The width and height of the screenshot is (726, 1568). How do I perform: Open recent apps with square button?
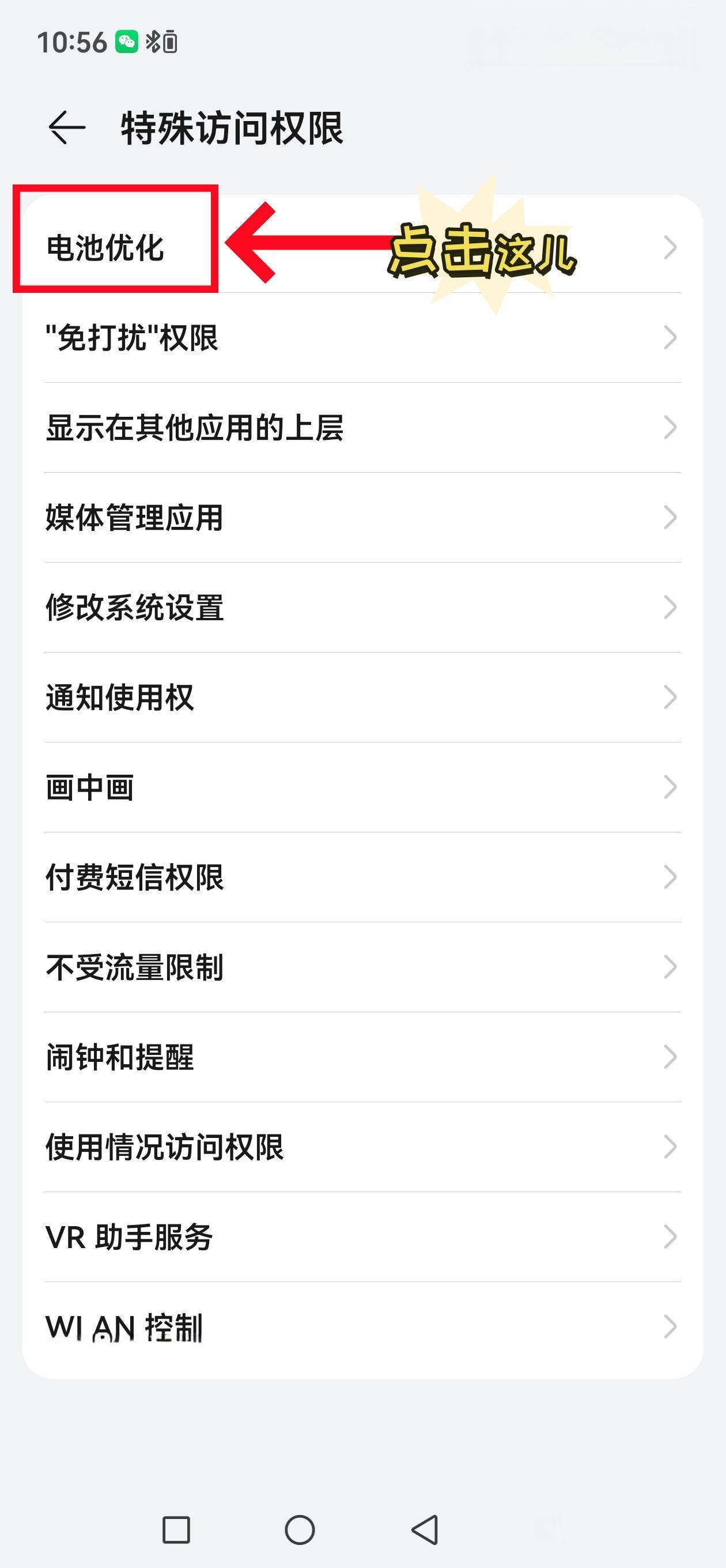(x=176, y=1529)
